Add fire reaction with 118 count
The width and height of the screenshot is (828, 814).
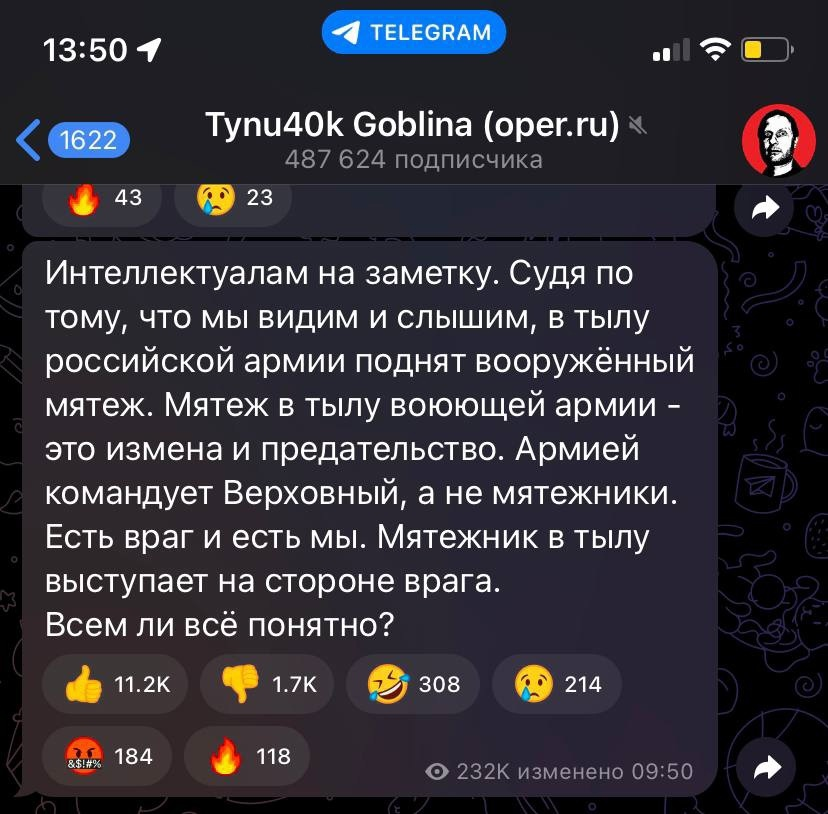(x=247, y=756)
